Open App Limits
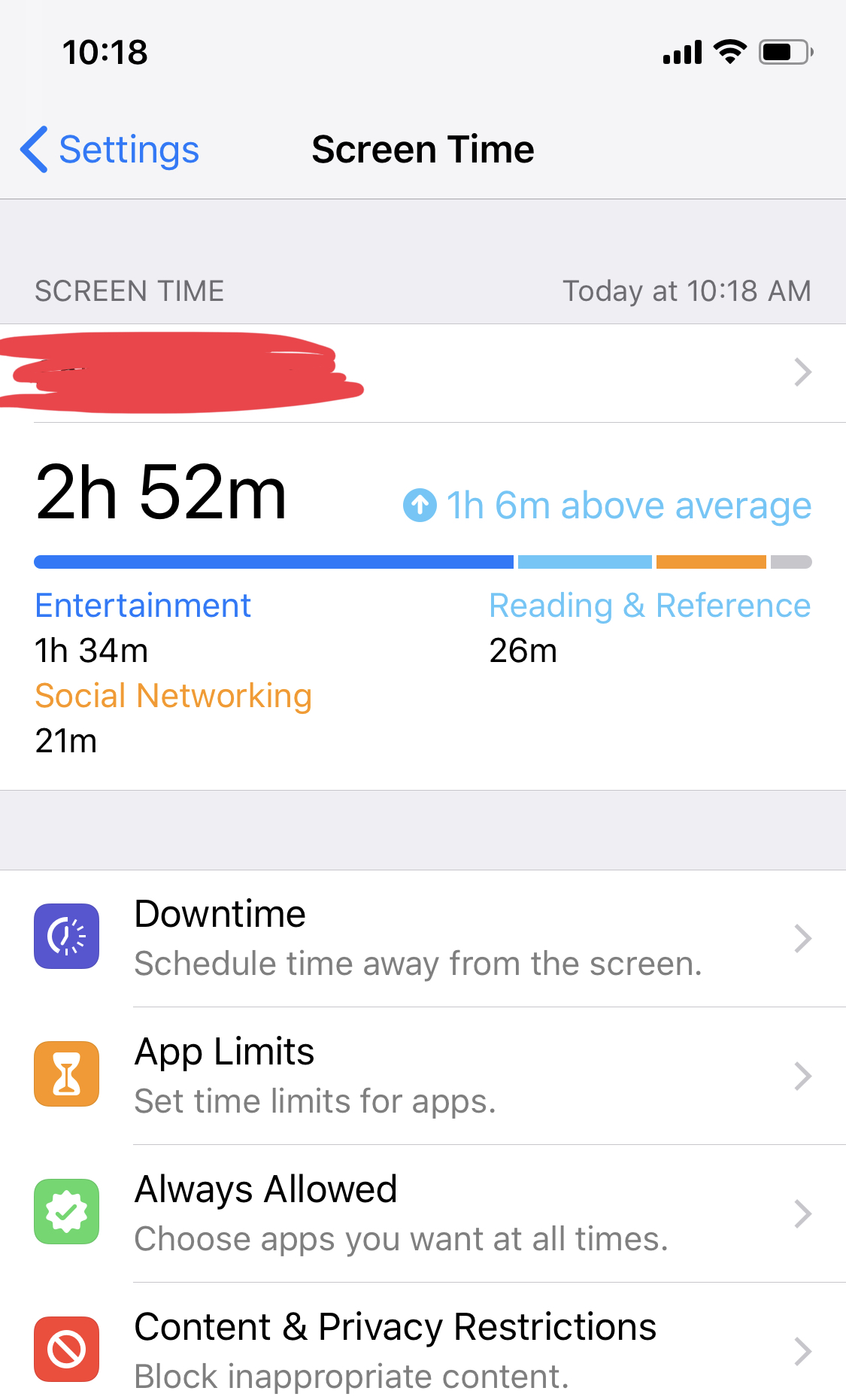The image size is (846, 1400). (x=423, y=1076)
